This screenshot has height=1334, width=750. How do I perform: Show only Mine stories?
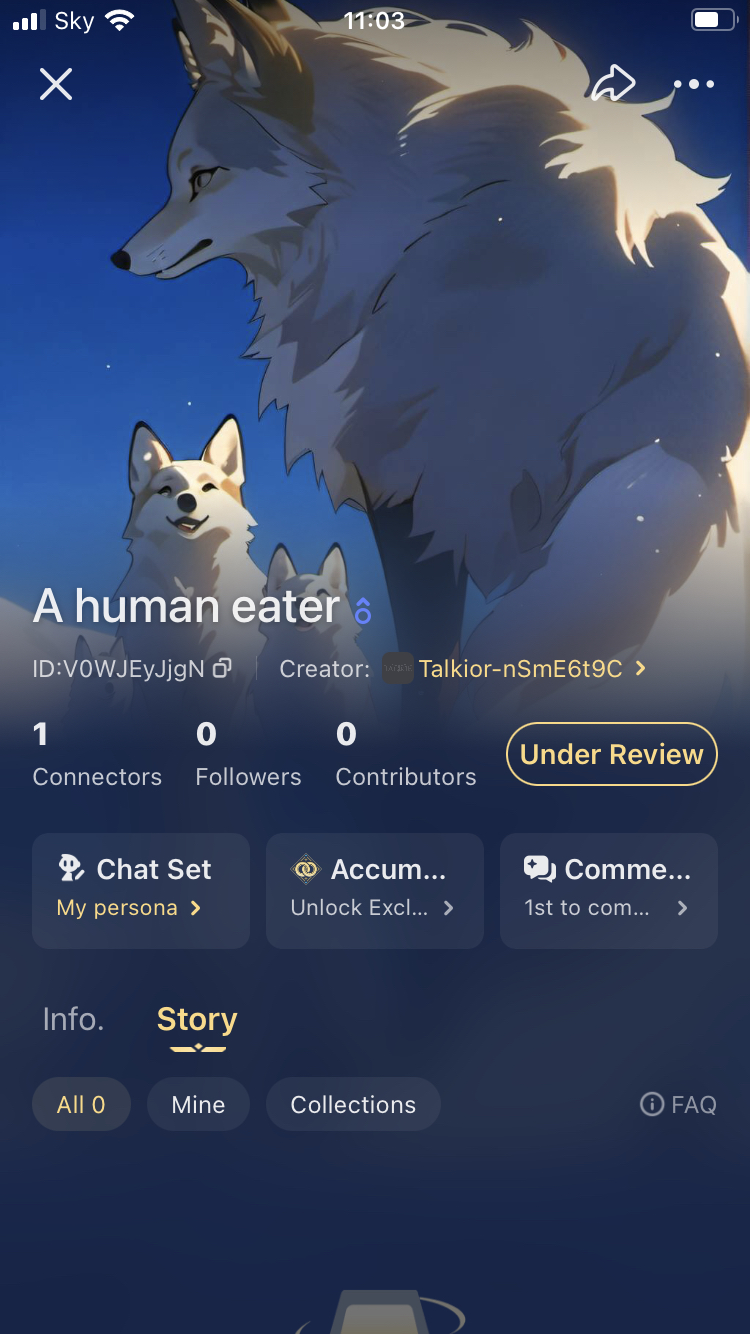tap(198, 1104)
